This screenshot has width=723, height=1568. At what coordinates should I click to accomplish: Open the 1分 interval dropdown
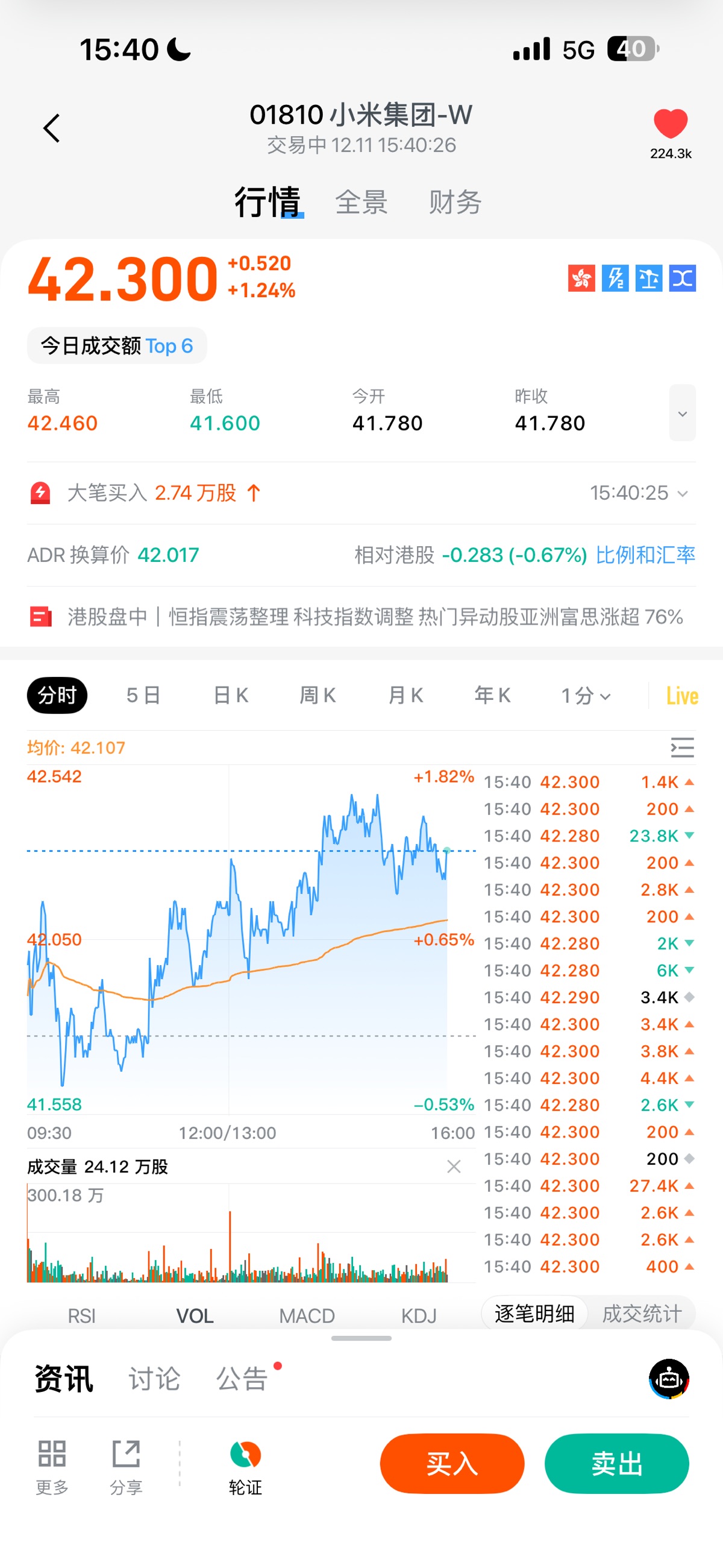[585, 695]
